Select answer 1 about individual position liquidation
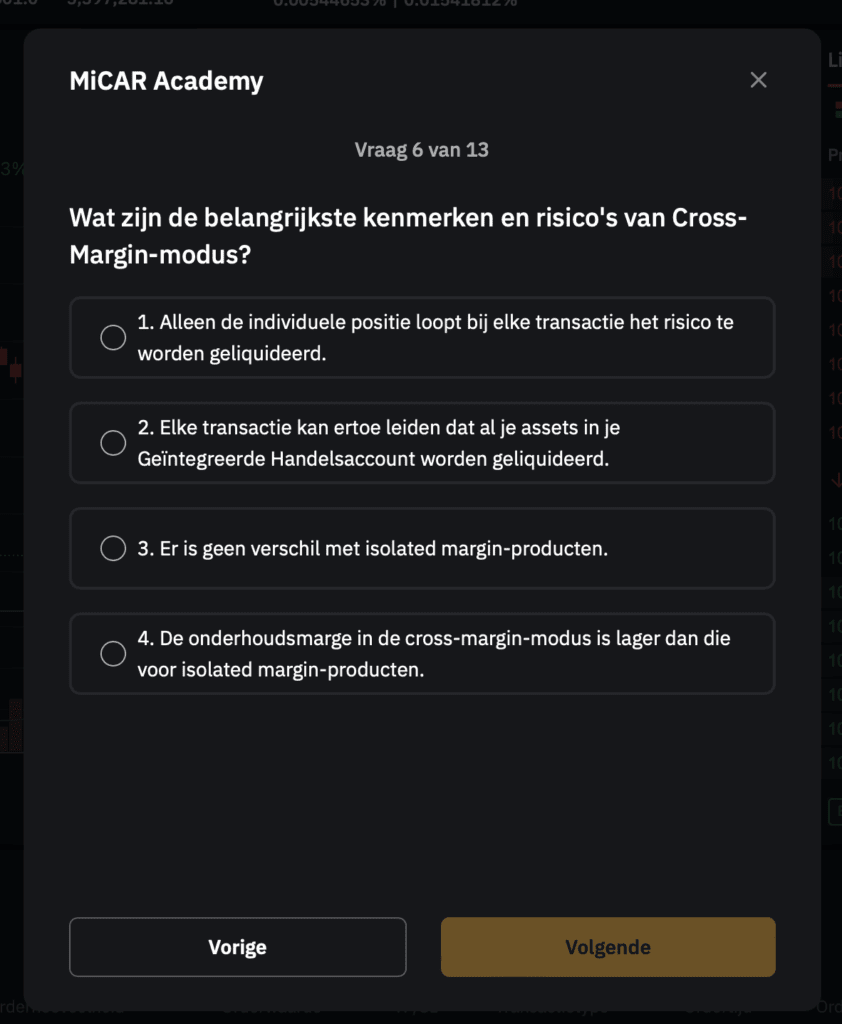The image size is (842, 1024). click(114, 338)
